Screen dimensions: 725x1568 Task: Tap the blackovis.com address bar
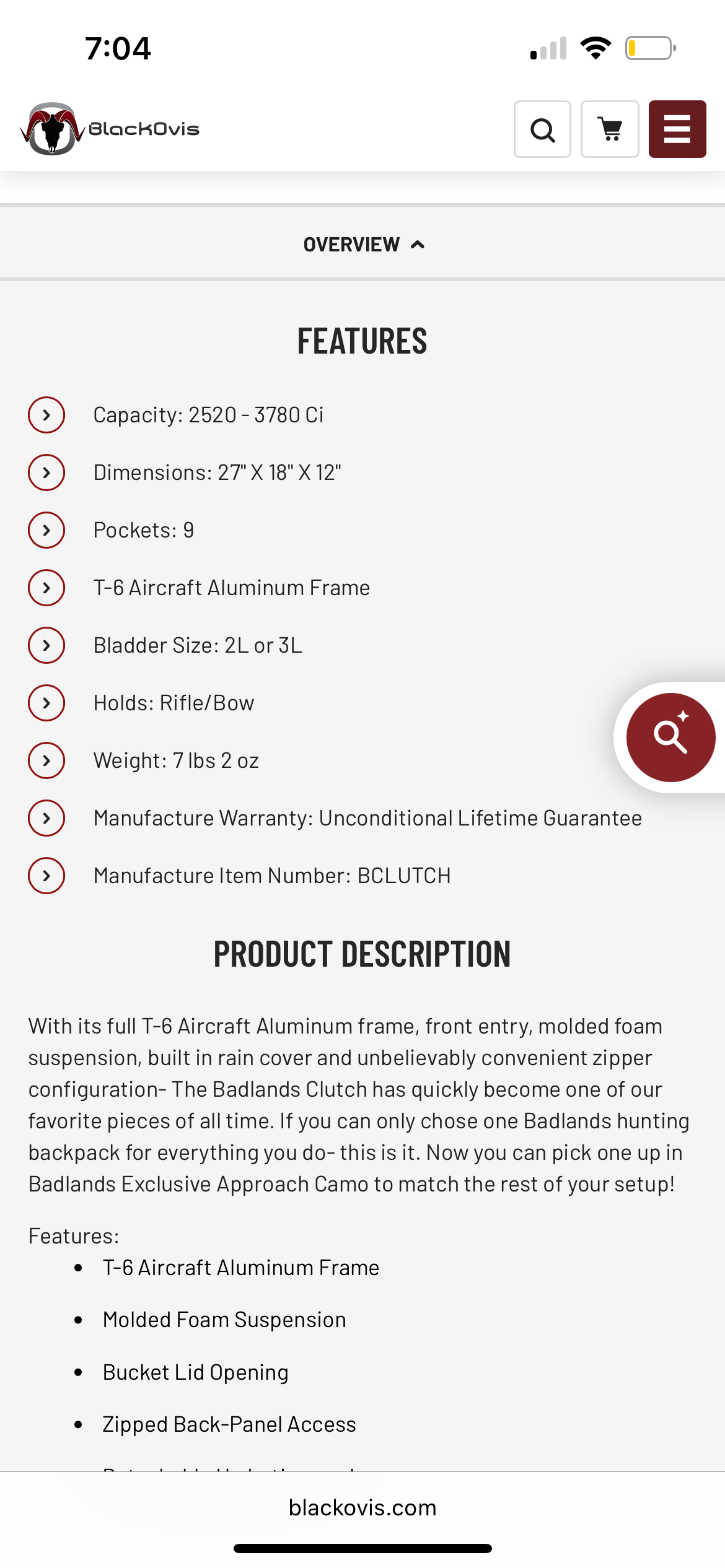362,1507
